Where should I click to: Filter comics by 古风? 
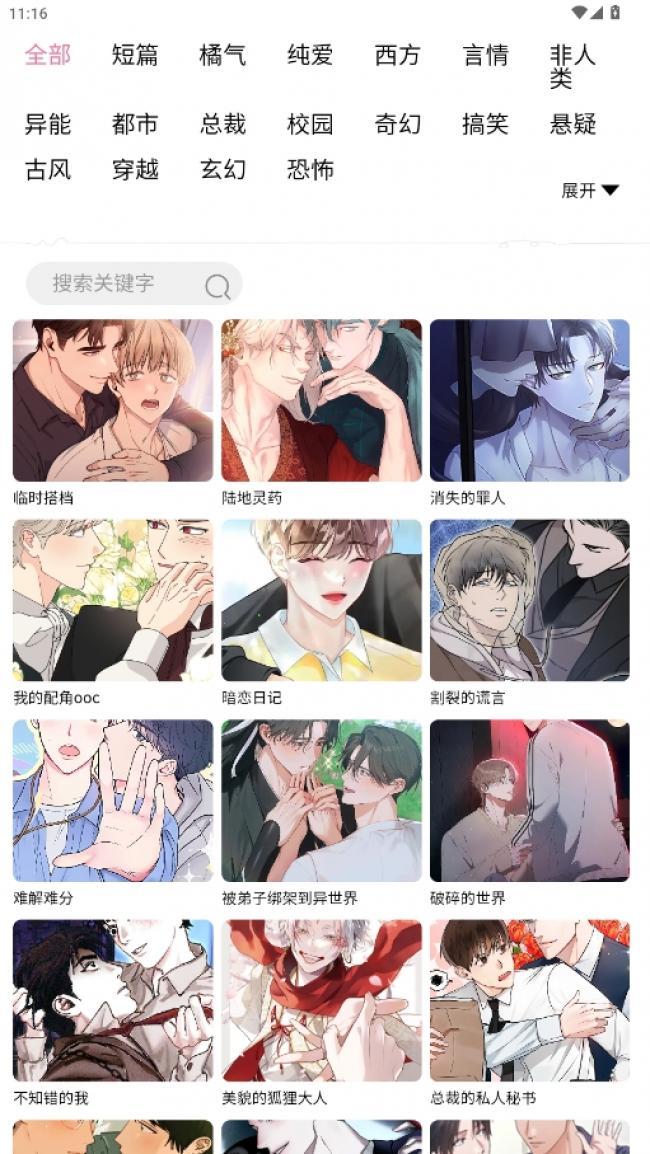coord(48,169)
